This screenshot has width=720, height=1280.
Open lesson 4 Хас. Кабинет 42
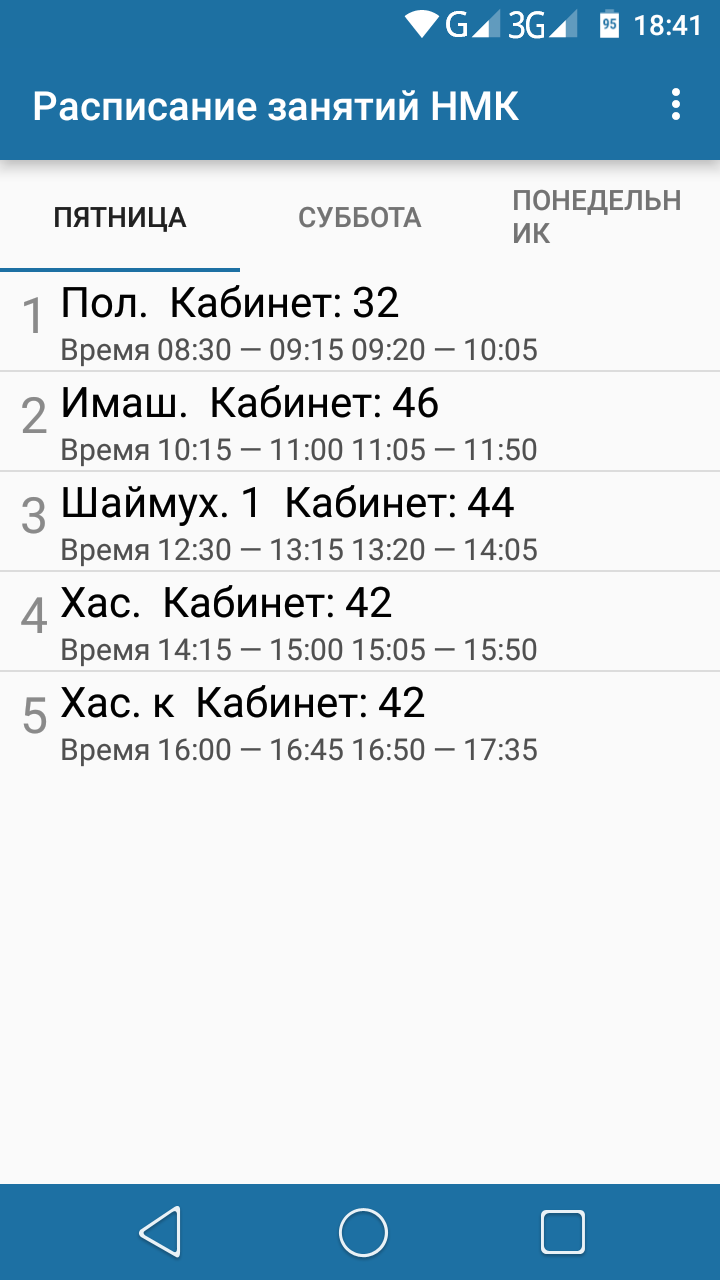click(360, 622)
